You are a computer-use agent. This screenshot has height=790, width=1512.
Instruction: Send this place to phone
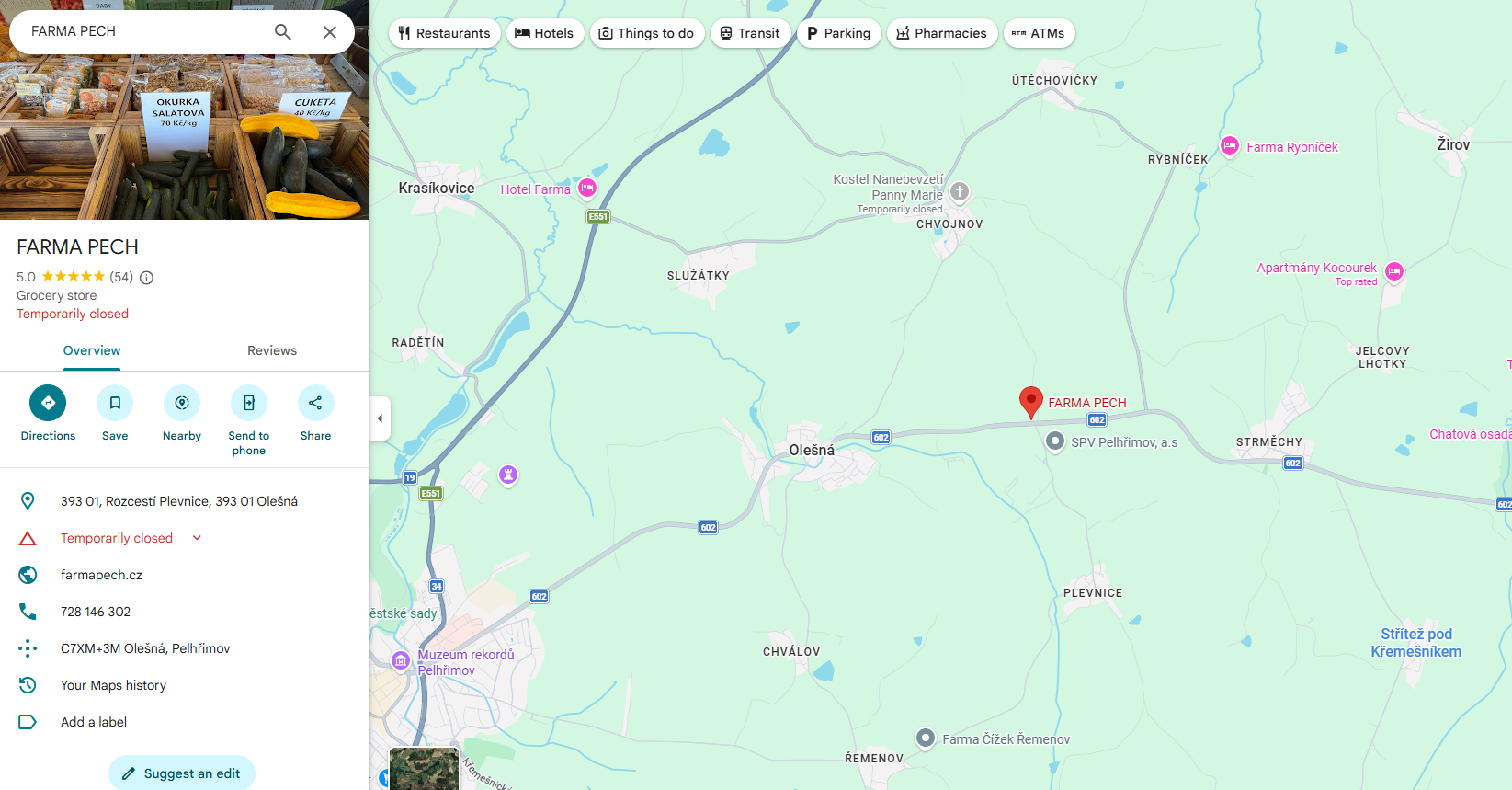pos(249,403)
